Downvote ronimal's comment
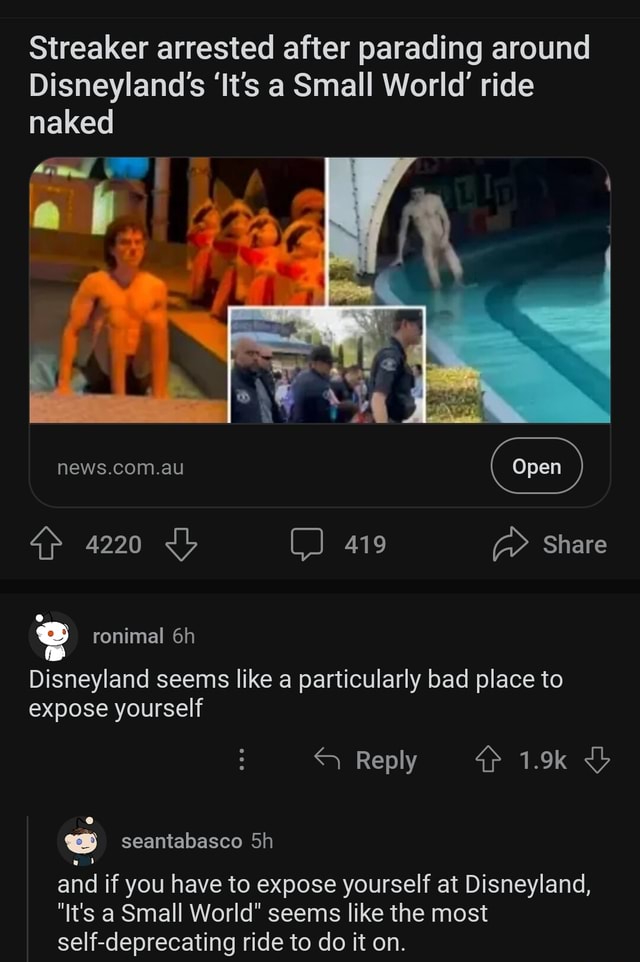The image size is (640, 962). coord(597,760)
